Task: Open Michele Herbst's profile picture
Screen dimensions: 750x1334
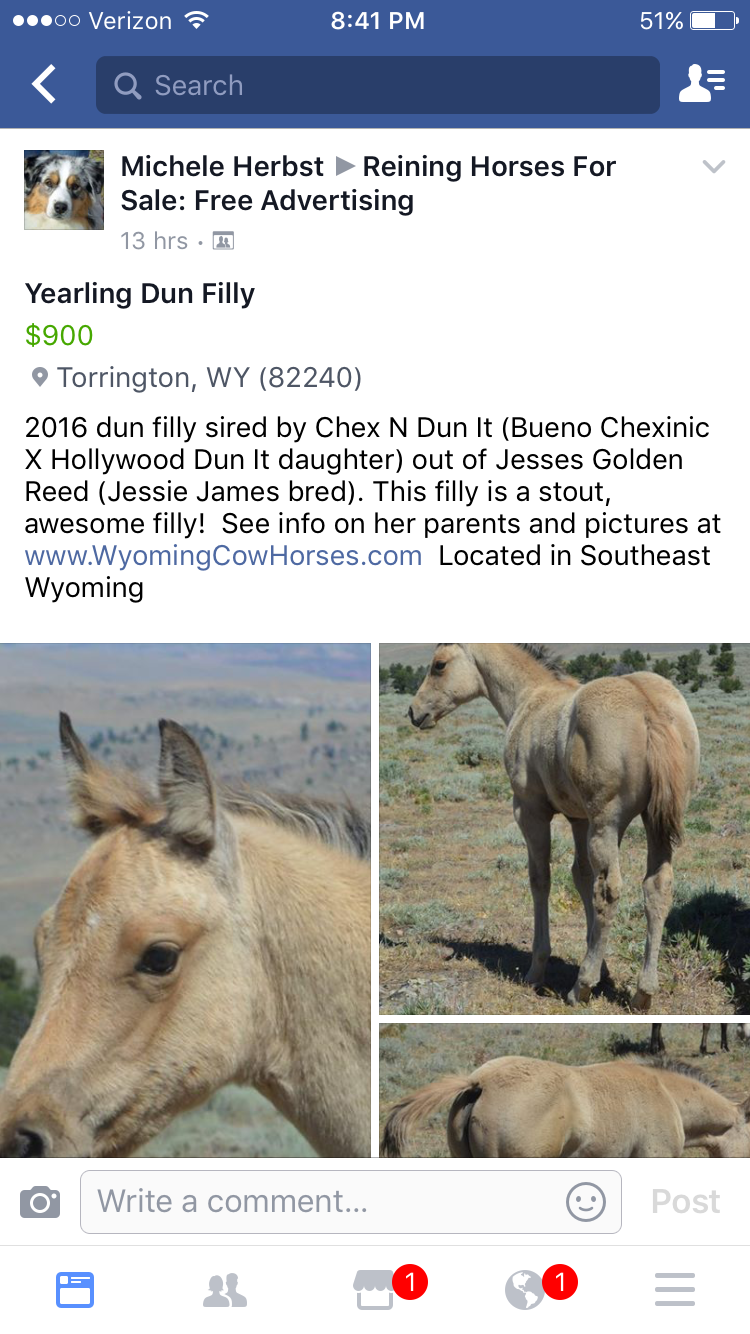Action: point(64,190)
